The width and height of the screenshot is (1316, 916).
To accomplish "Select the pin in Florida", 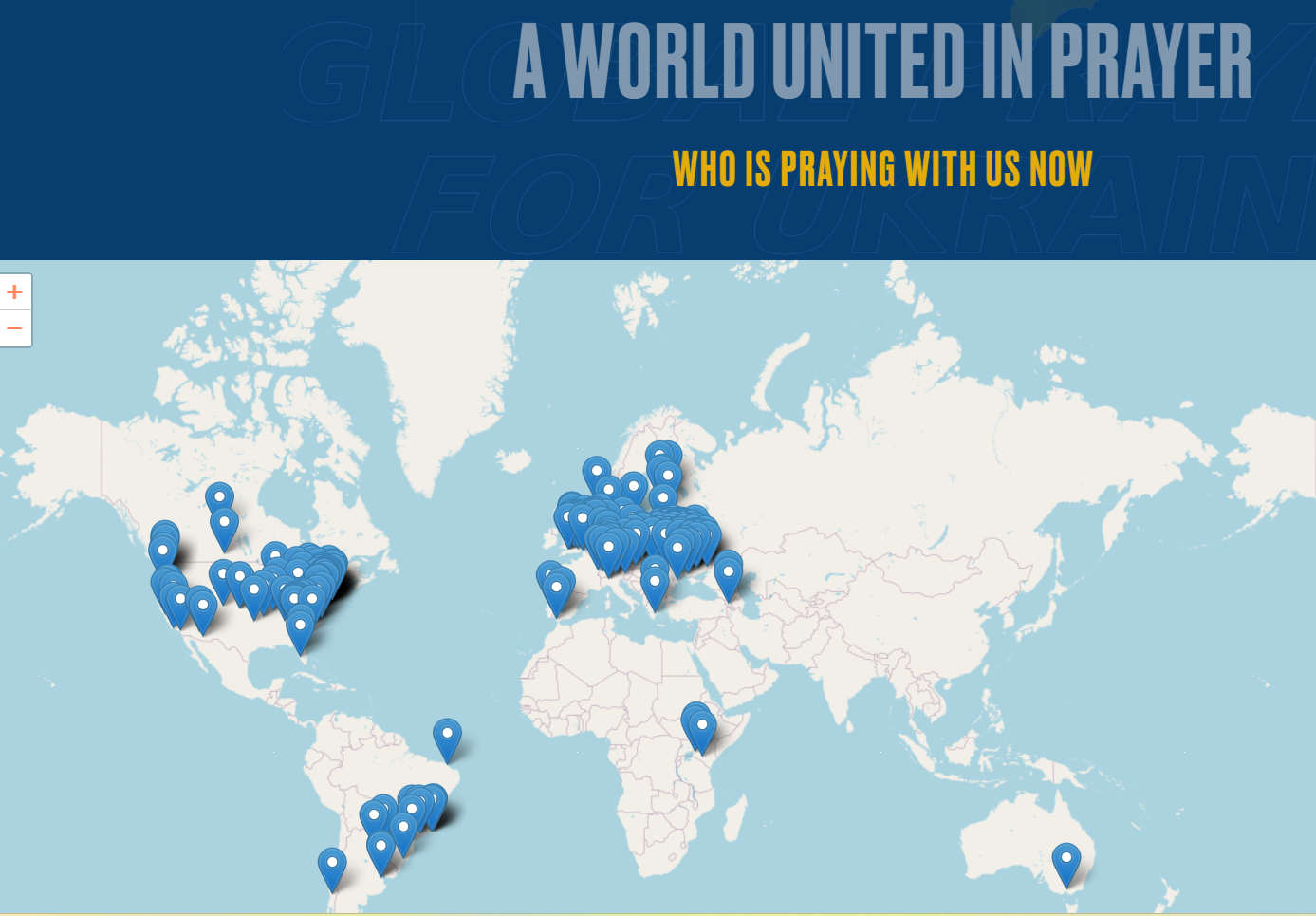I will (x=301, y=630).
